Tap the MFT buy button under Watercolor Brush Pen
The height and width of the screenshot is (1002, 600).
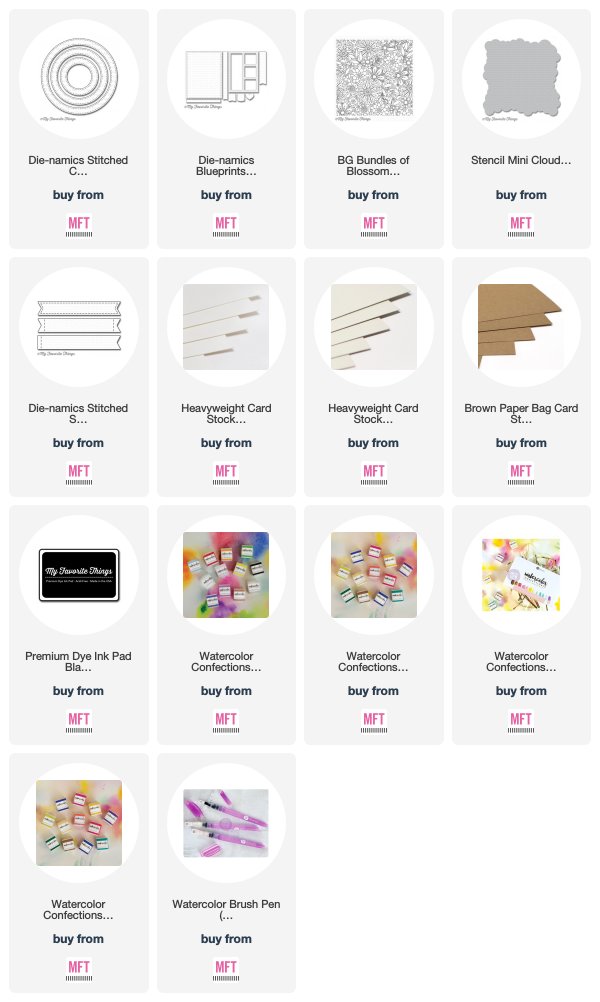[x=226, y=969]
